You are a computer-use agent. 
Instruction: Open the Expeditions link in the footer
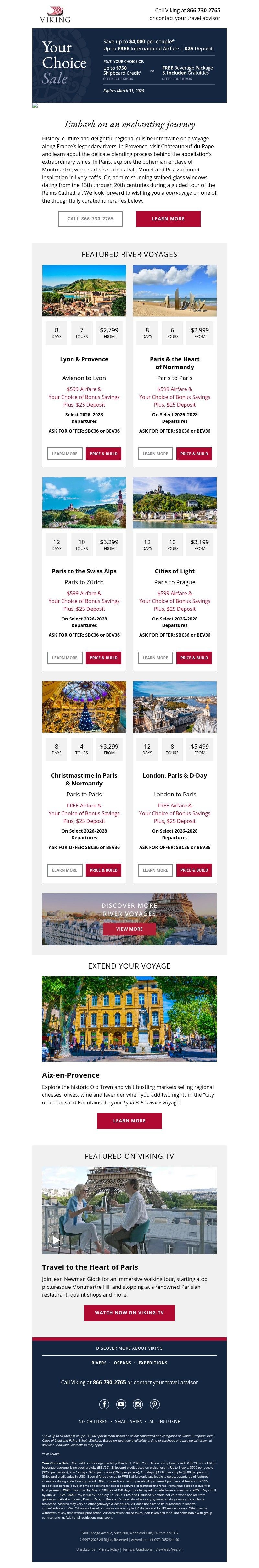point(153,1363)
